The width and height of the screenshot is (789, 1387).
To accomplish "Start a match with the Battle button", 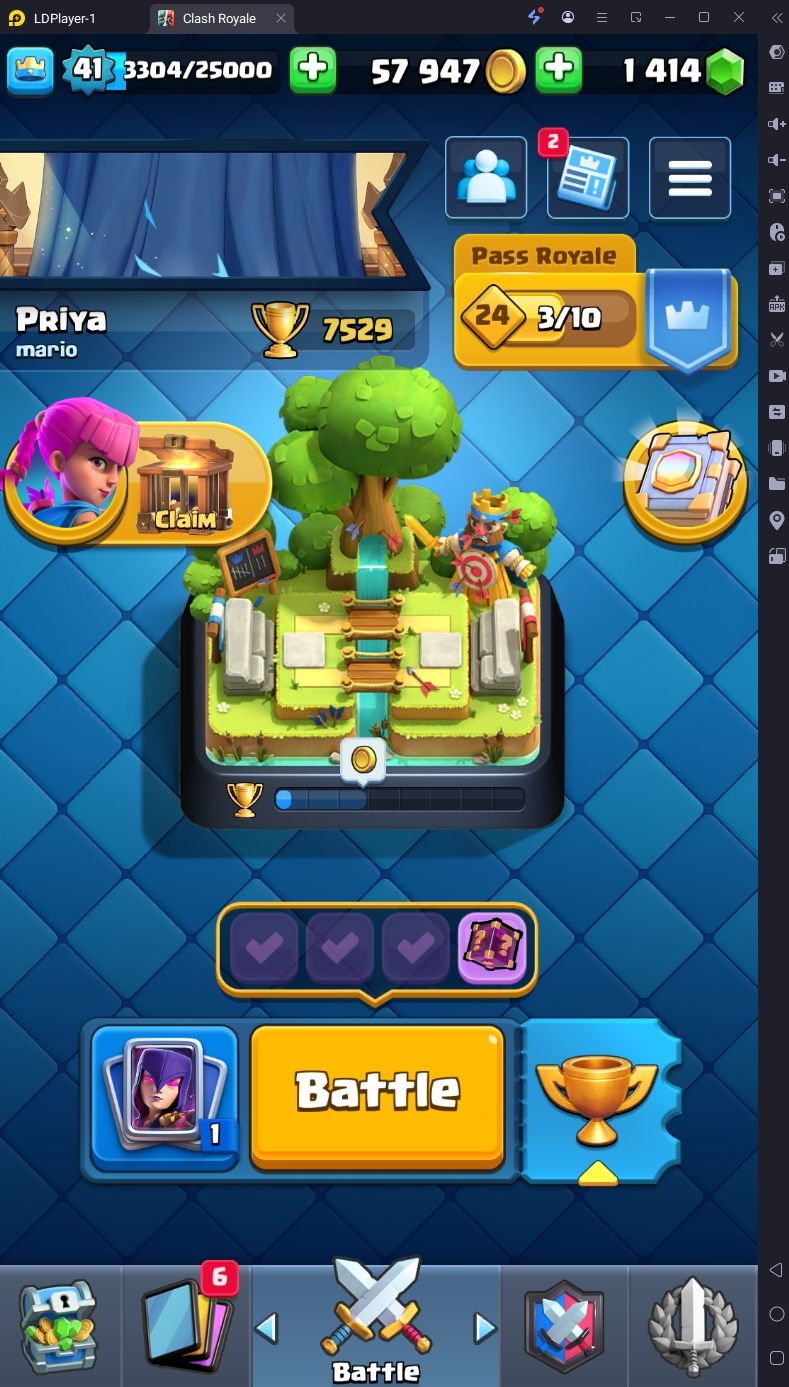I will [377, 1096].
